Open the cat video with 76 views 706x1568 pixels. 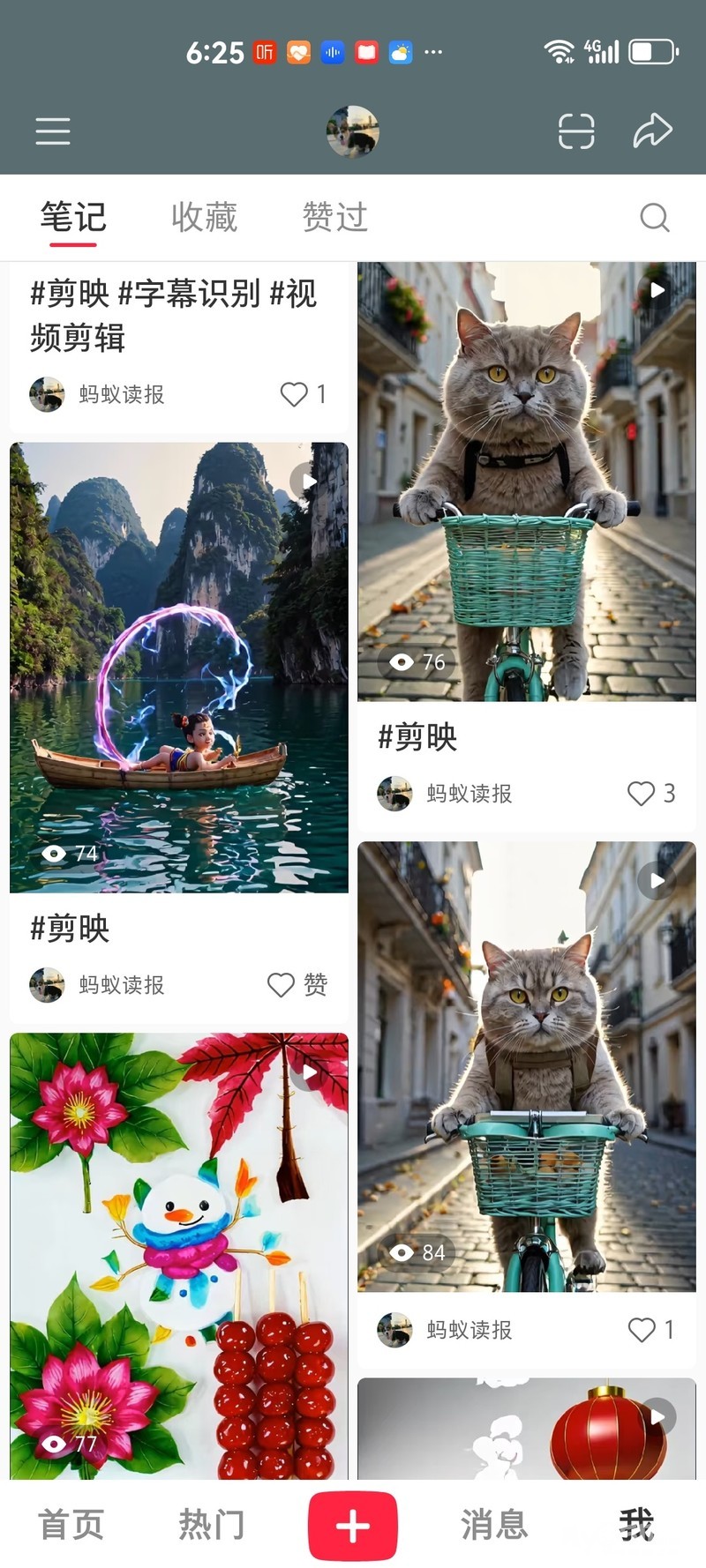click(x=526, y=481)
